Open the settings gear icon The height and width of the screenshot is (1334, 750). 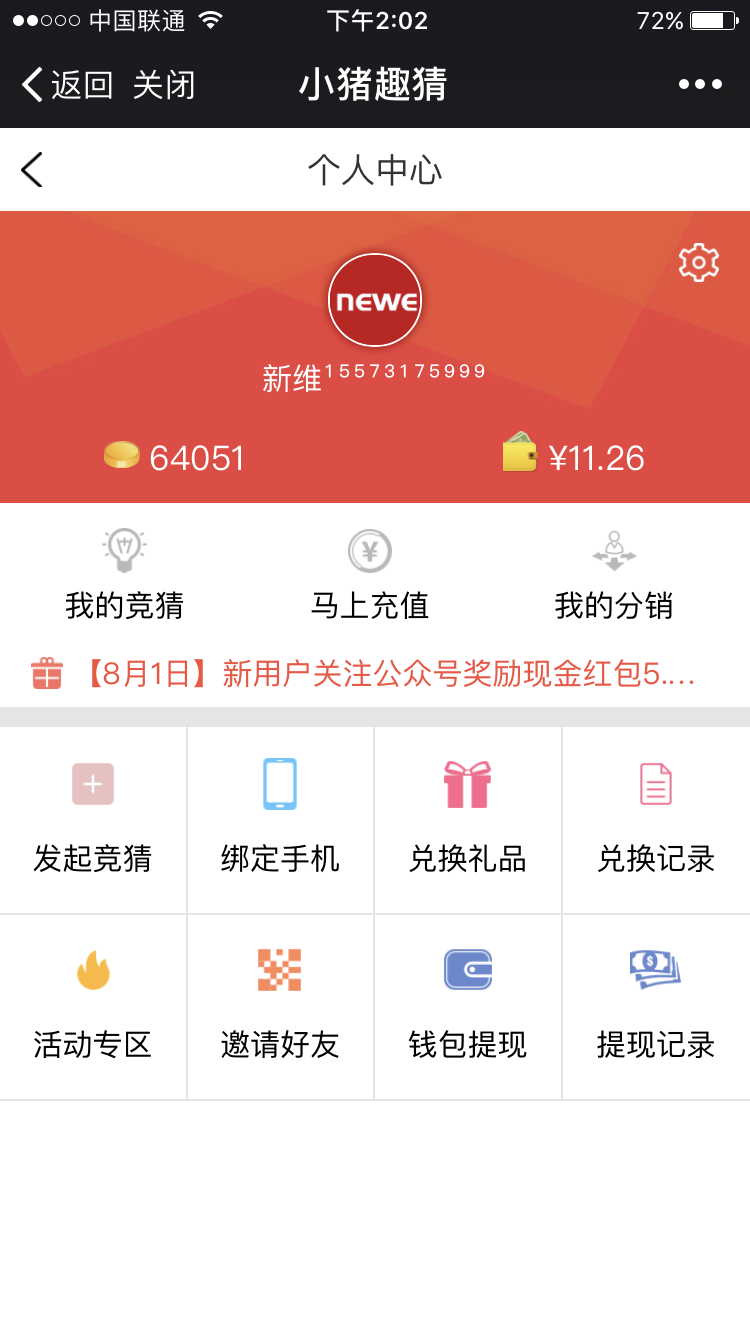tap(698, 262)
